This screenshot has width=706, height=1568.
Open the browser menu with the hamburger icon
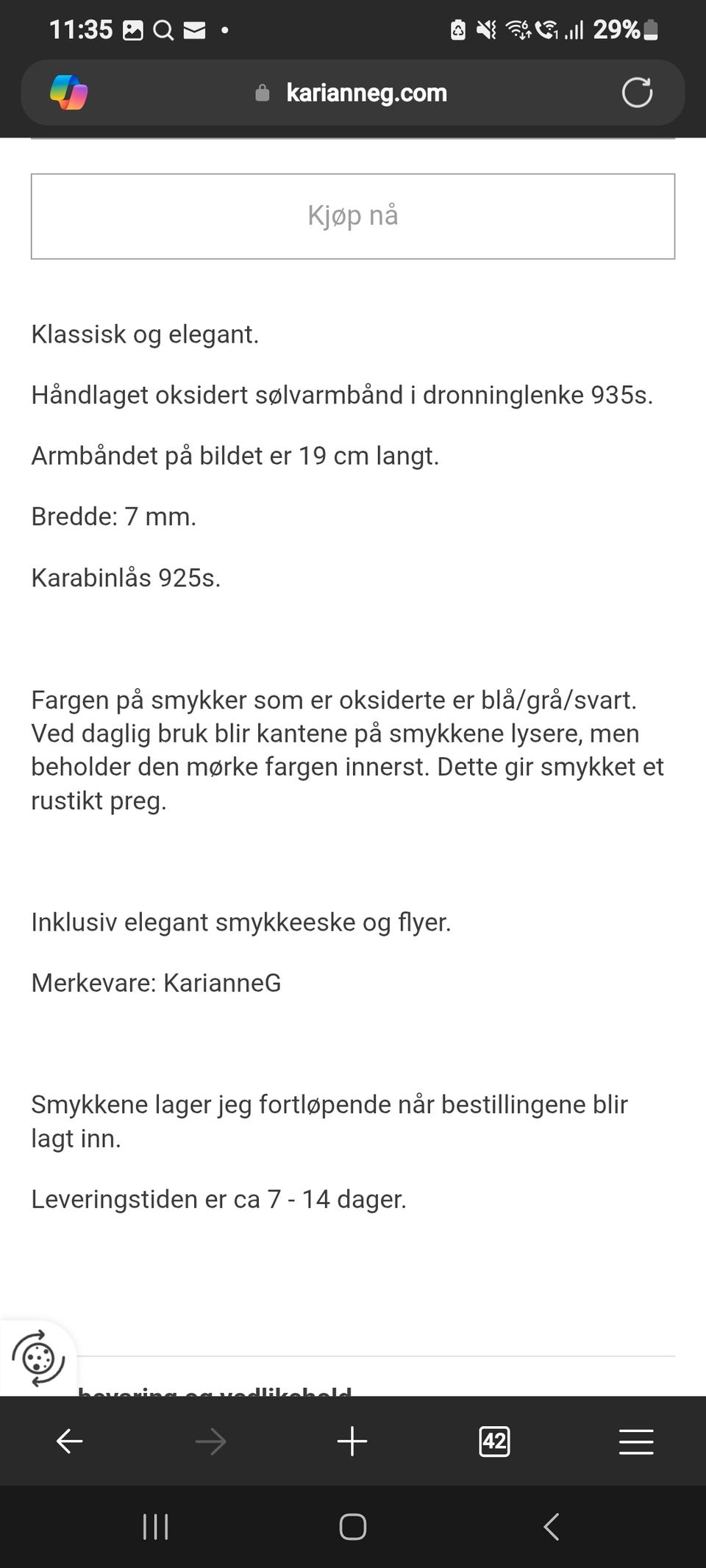coord(636,1441)
